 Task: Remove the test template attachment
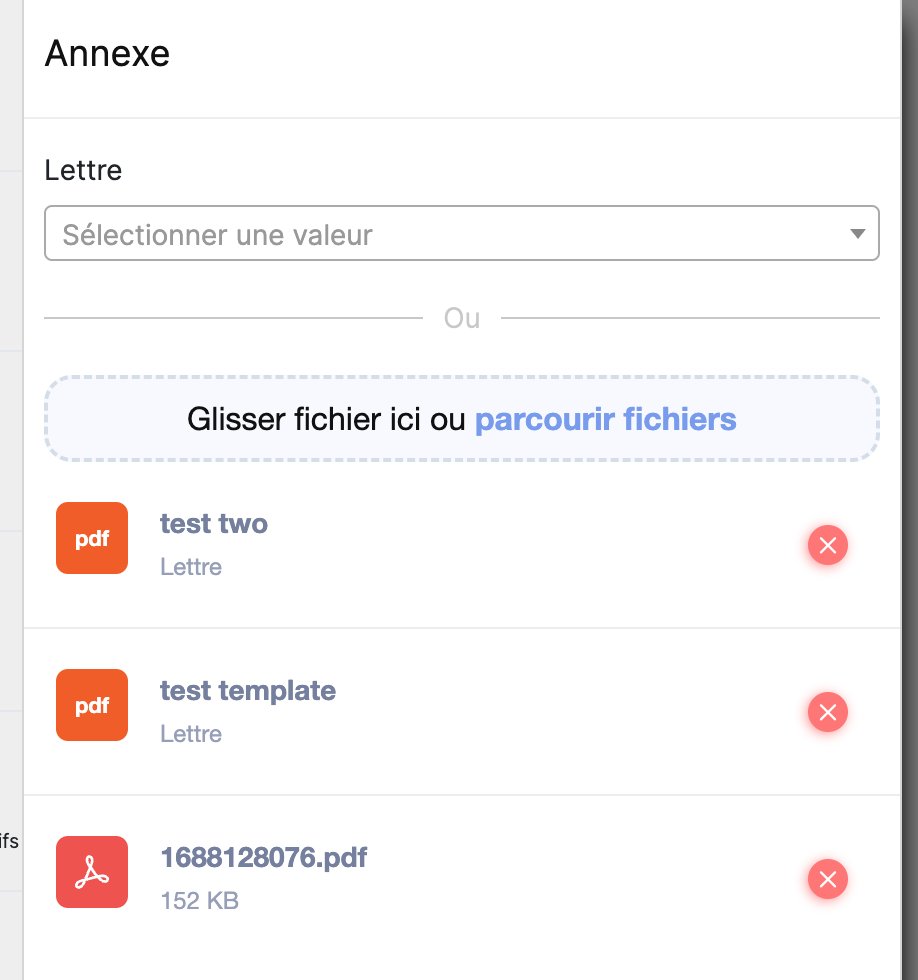pos(827,712)
